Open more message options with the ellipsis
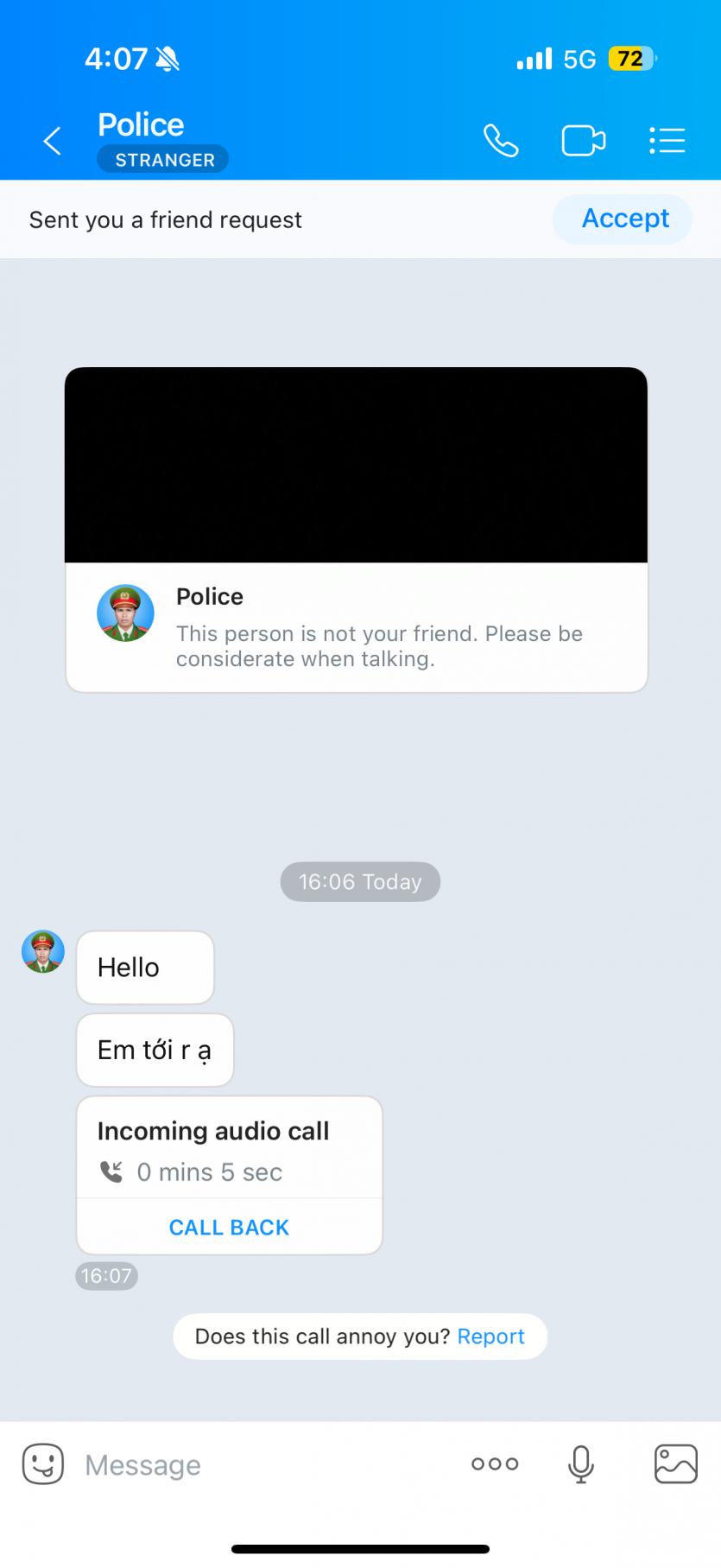 (x=494, y=1463)
